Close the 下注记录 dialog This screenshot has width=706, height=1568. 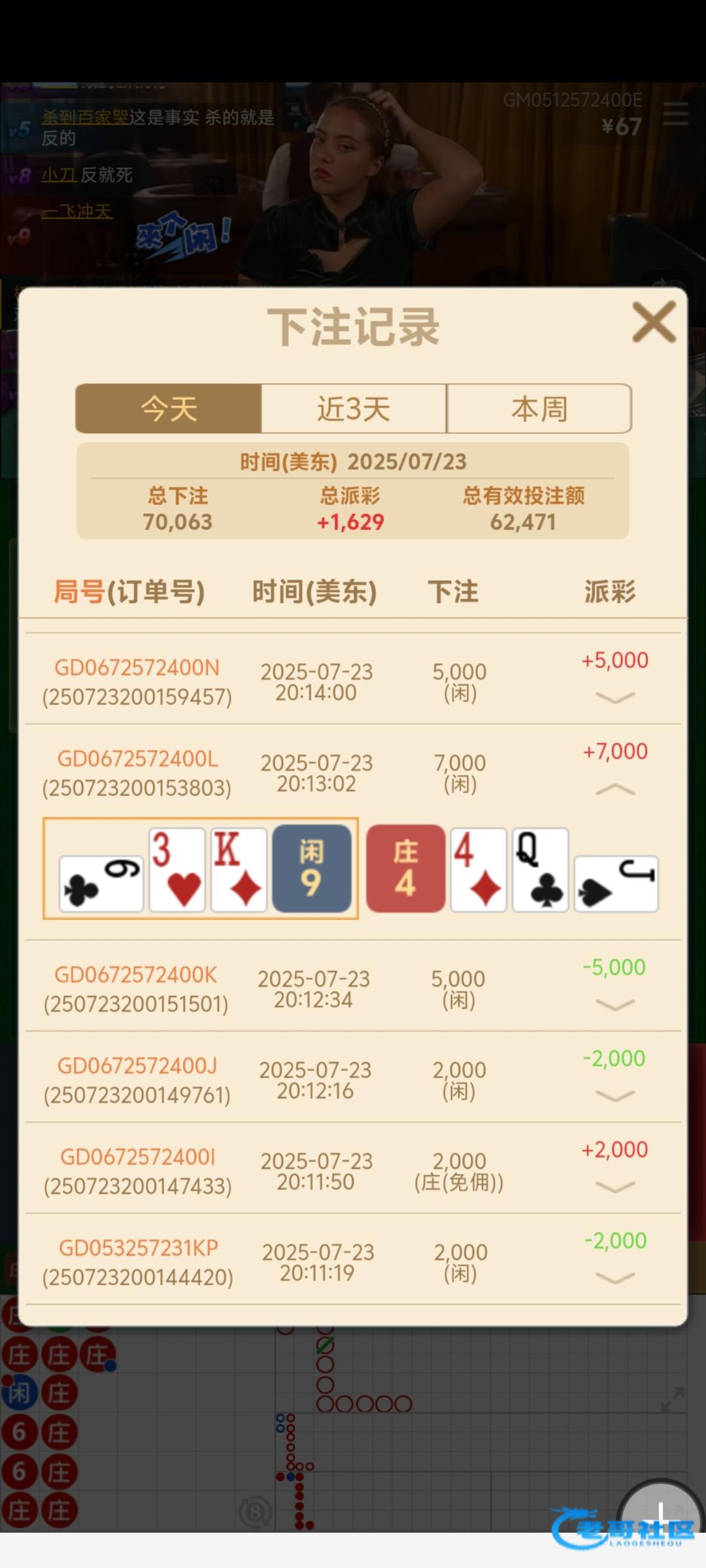click(654, 322)
